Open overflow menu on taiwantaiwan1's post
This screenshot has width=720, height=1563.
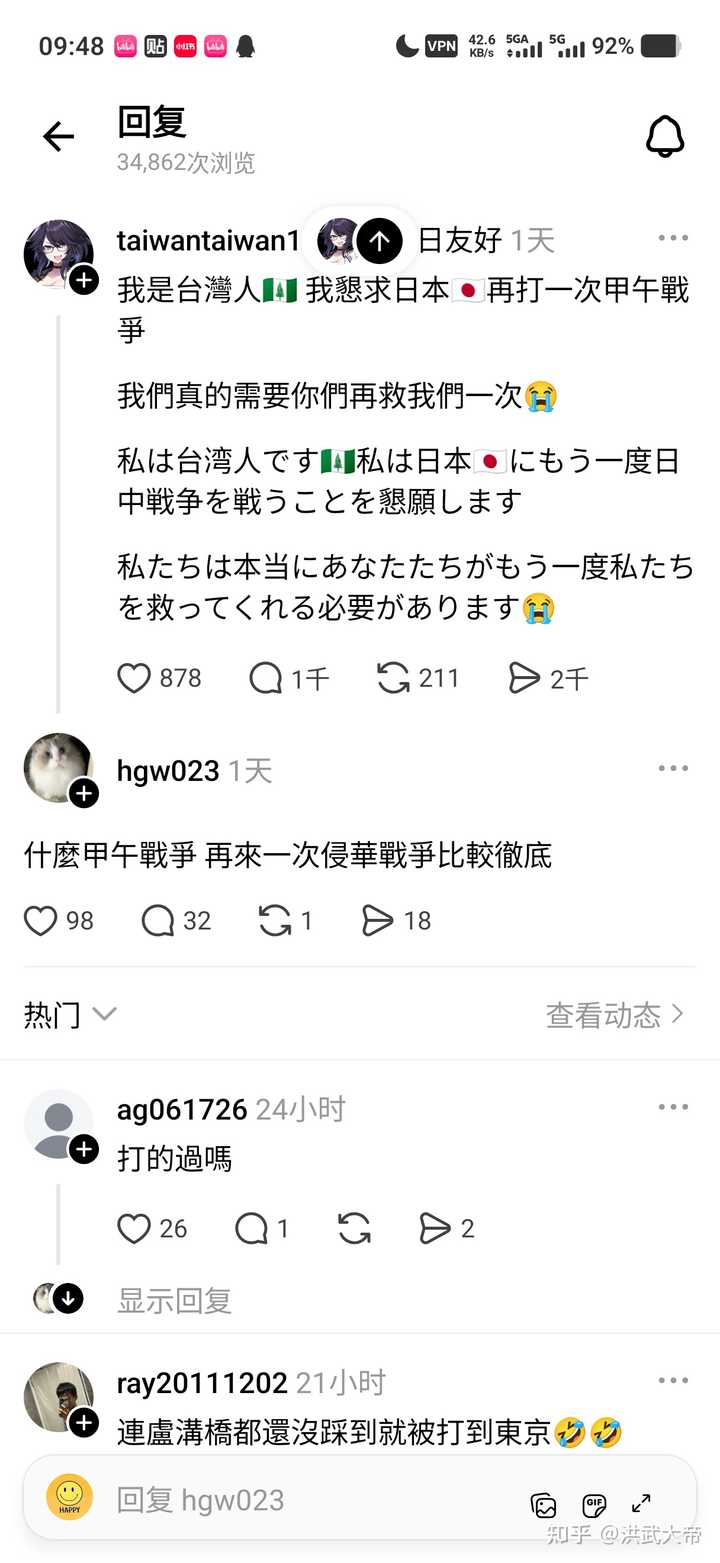point(672,238)
